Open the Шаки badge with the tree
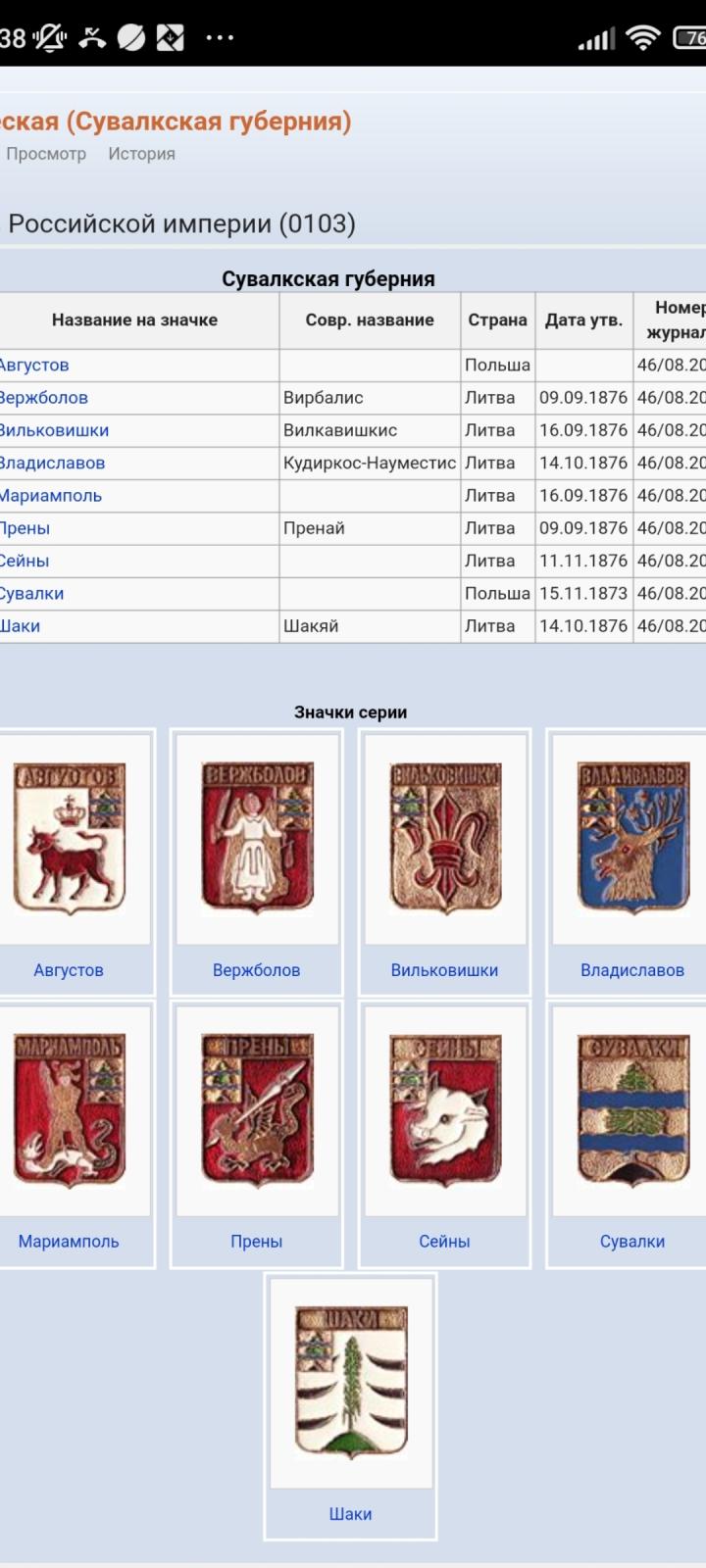The image size is (706, 1568). tap(351, 1383)
